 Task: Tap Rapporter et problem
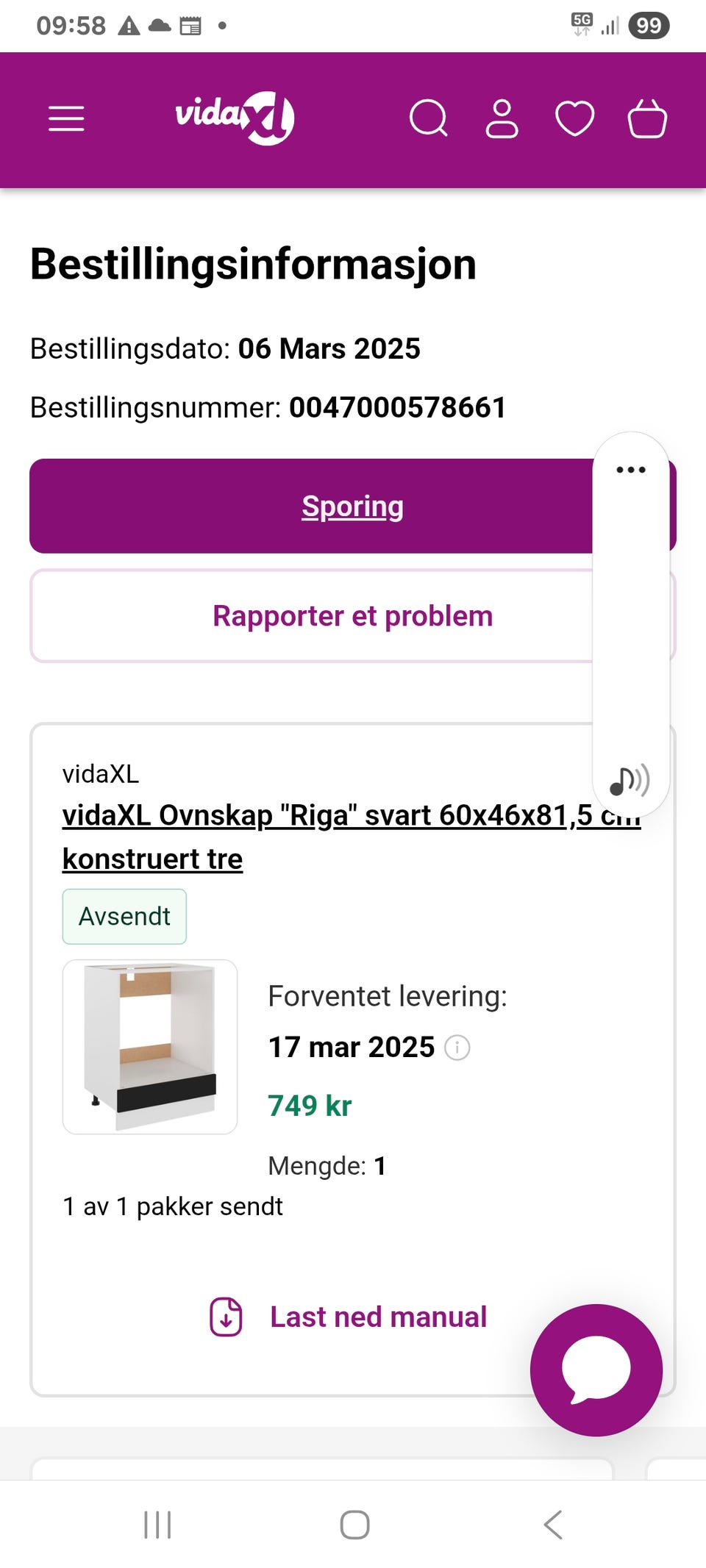pyautogui.click(x=352, y=616)
